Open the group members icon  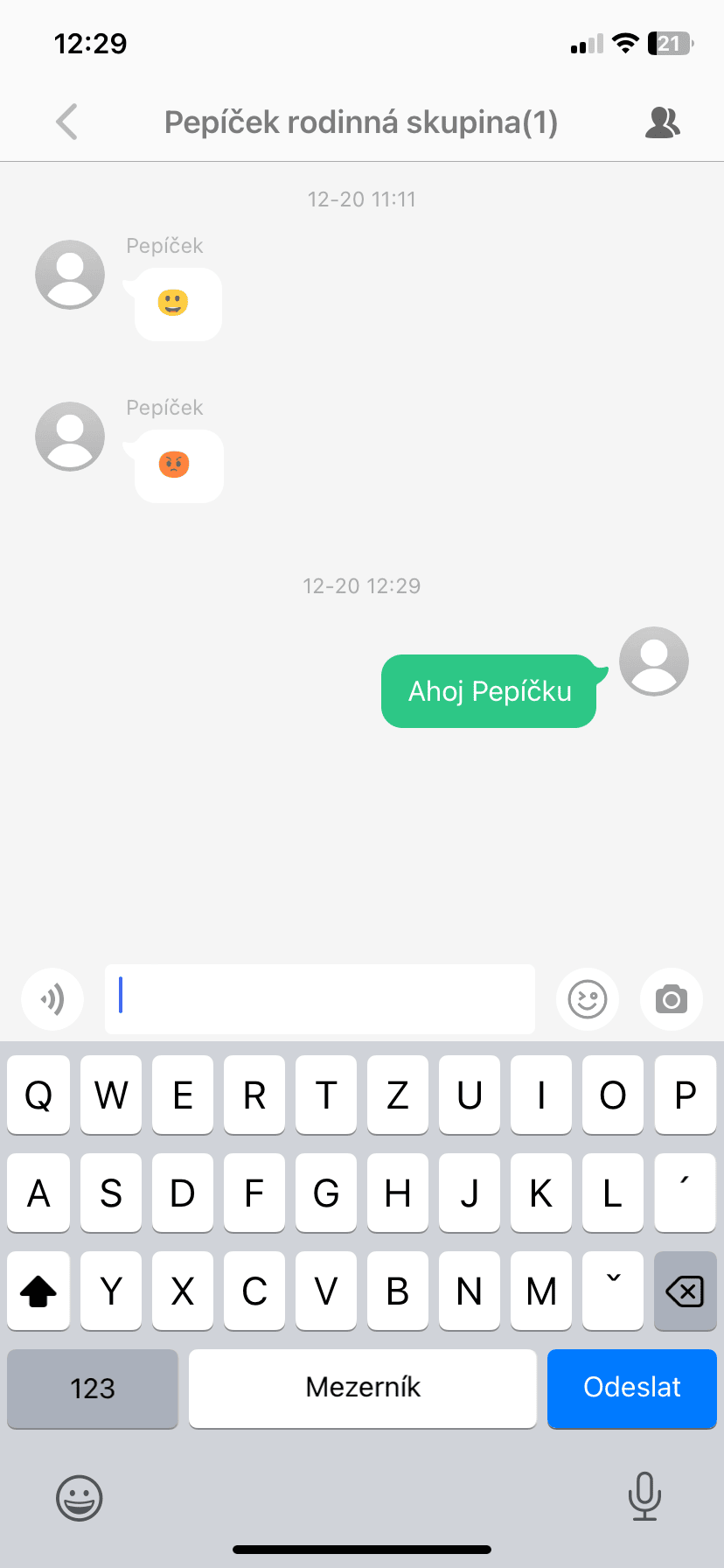[662, 122]
